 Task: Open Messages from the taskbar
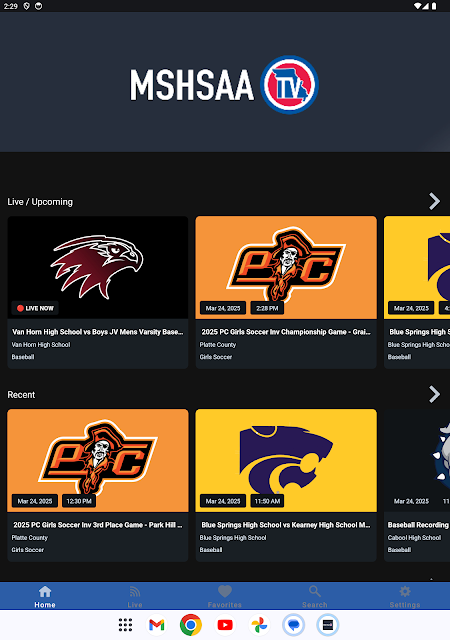pos(294,624)
